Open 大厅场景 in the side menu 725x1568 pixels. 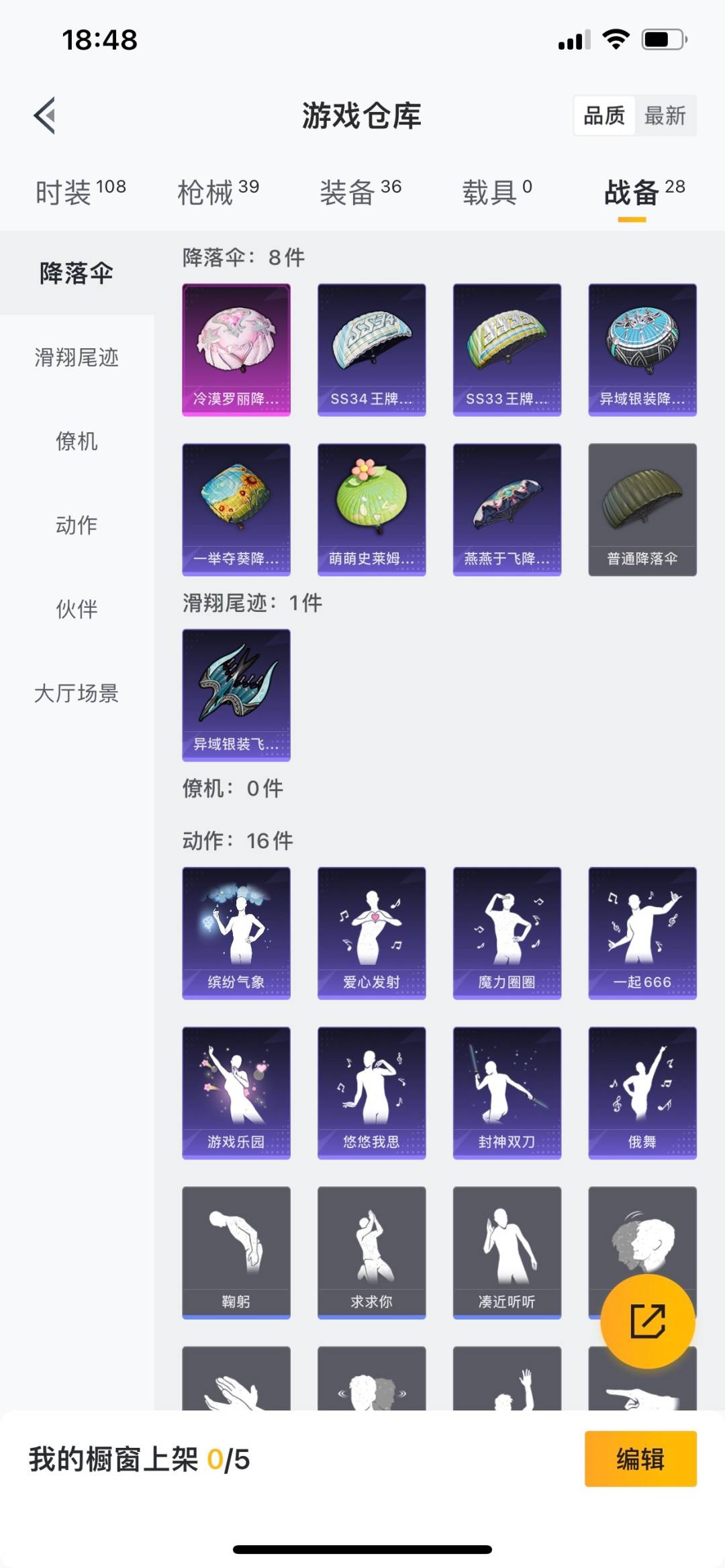coord(77,692)
